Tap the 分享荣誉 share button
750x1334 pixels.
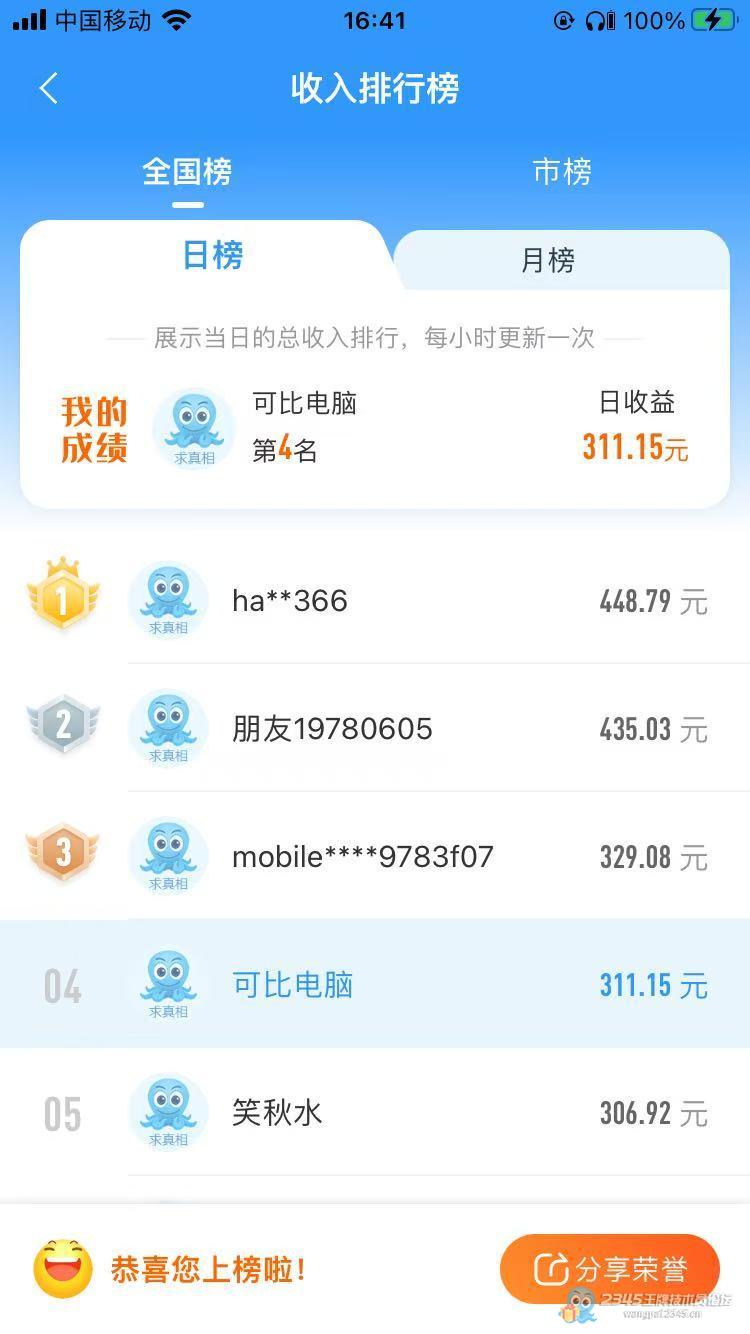[610, 1269]
